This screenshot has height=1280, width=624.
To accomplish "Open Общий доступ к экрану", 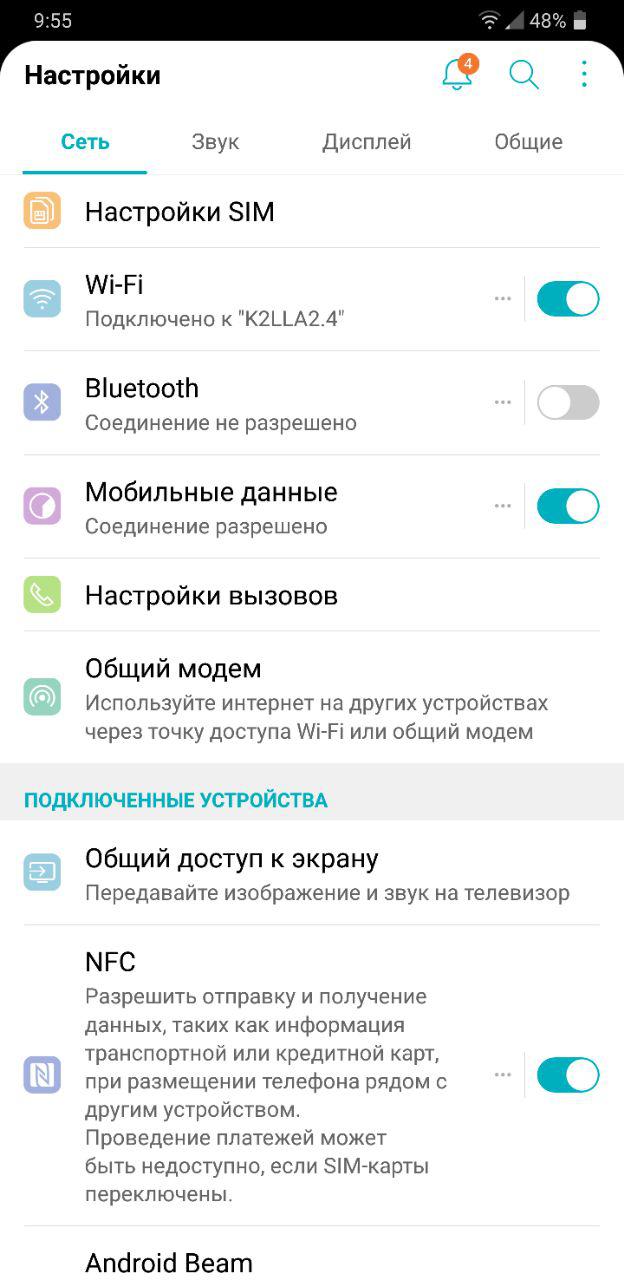I will coord(312,874).
